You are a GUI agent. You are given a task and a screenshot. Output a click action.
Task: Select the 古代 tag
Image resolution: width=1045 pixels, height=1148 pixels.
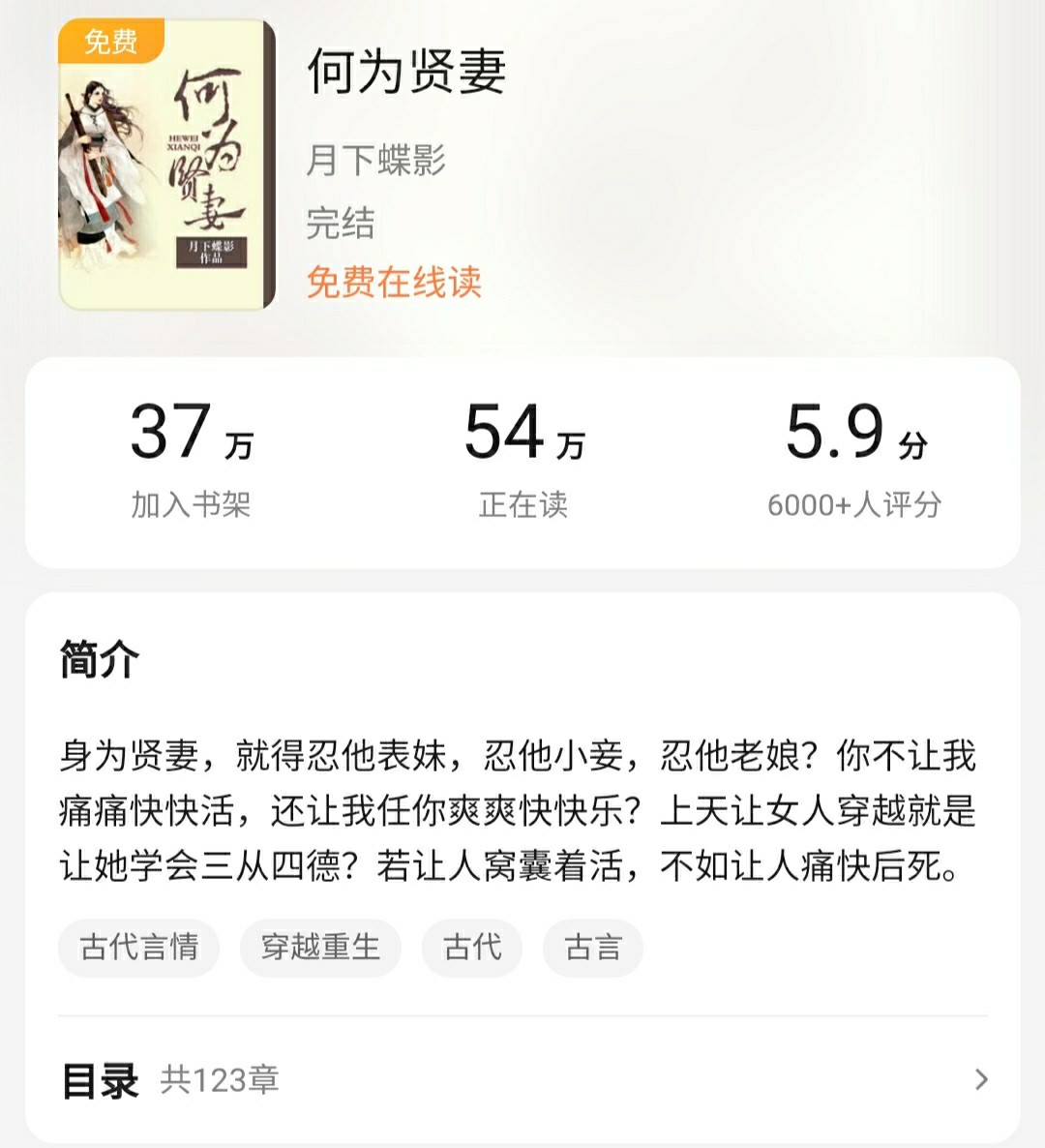(471, 948)
